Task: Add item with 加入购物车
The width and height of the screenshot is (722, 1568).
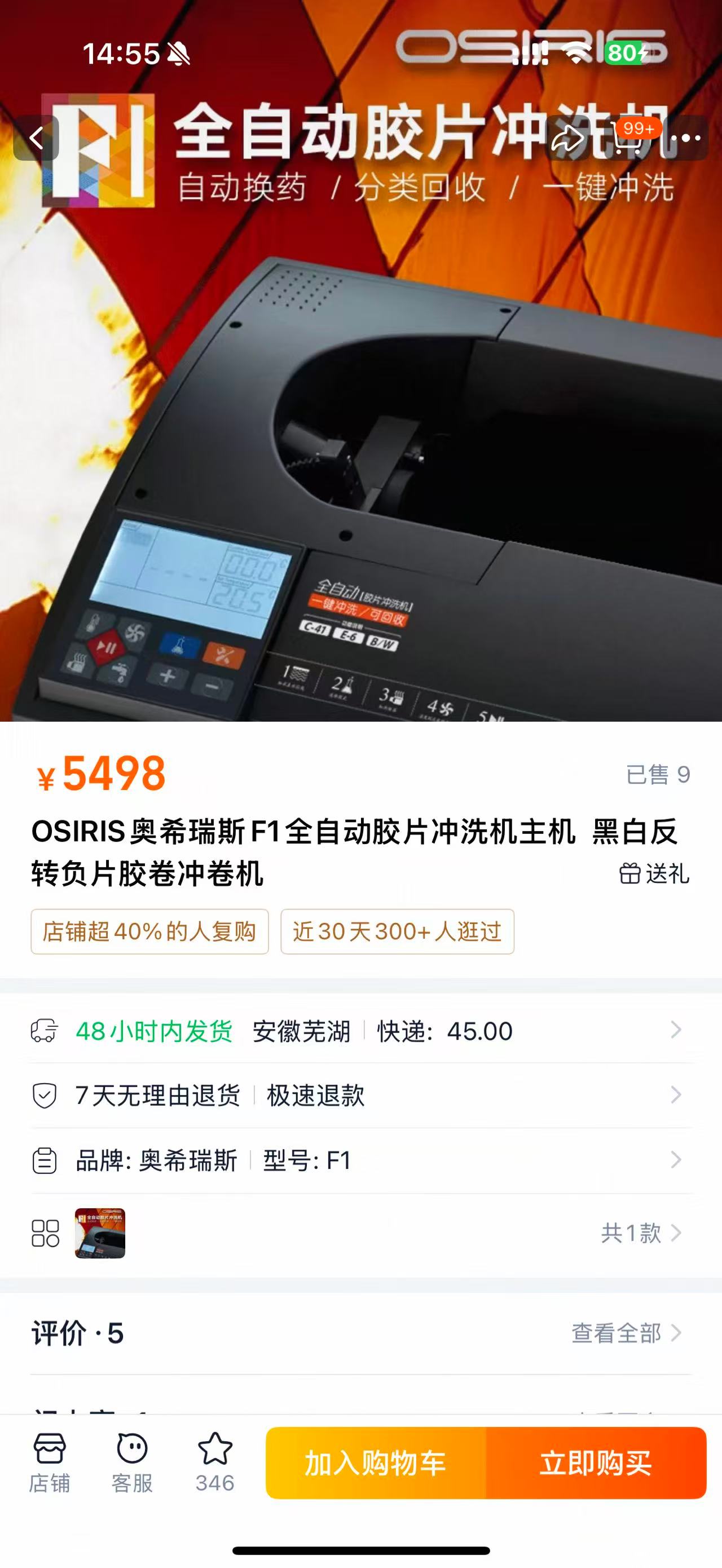Action: [376, 1463]
